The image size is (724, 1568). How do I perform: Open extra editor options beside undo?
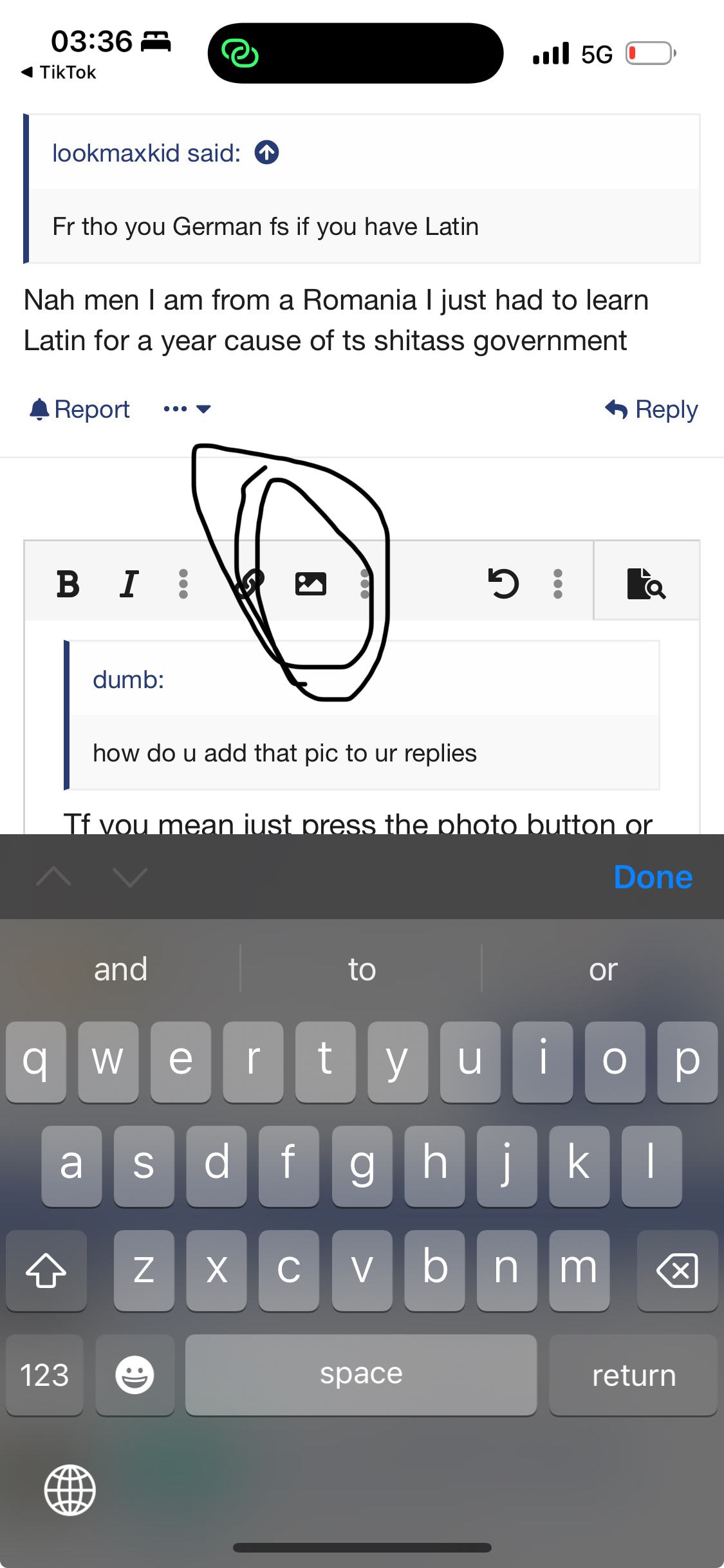click(x=558, y=584)
